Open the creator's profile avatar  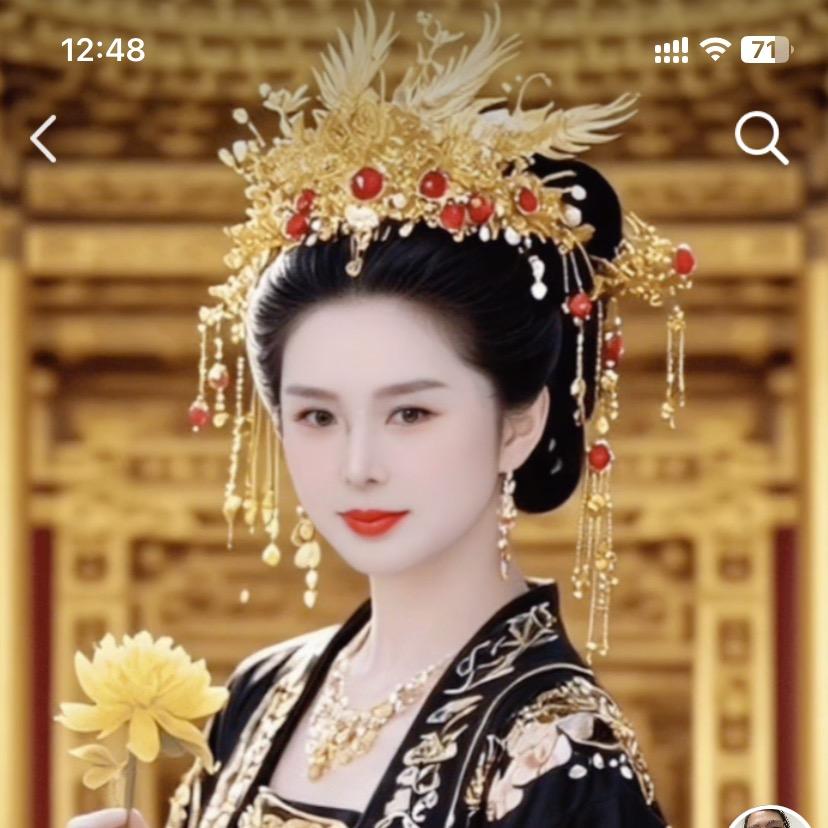point(768,818)
